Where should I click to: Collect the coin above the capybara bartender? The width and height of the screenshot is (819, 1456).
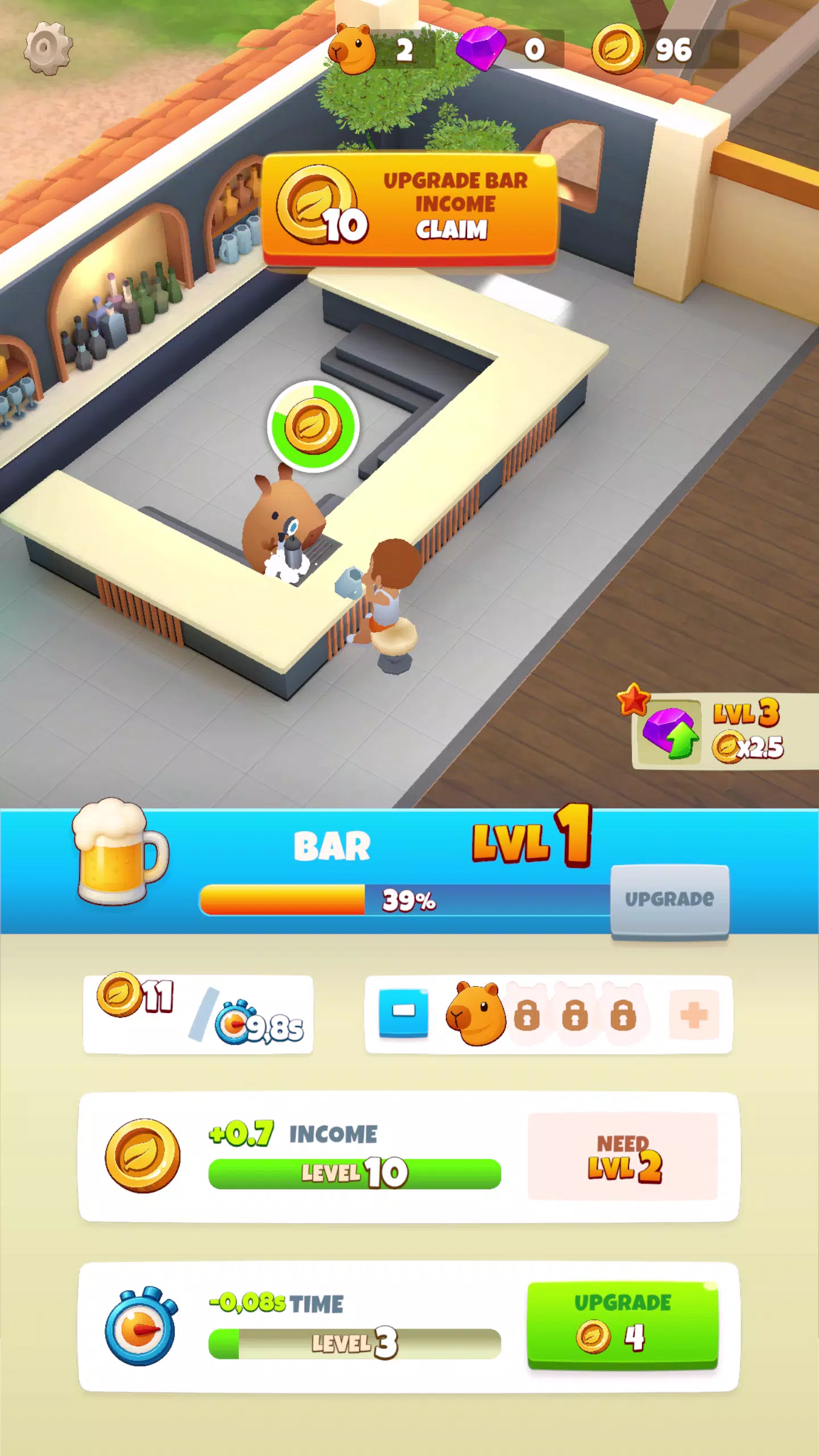pyautogui.click(x=313, y=427)
